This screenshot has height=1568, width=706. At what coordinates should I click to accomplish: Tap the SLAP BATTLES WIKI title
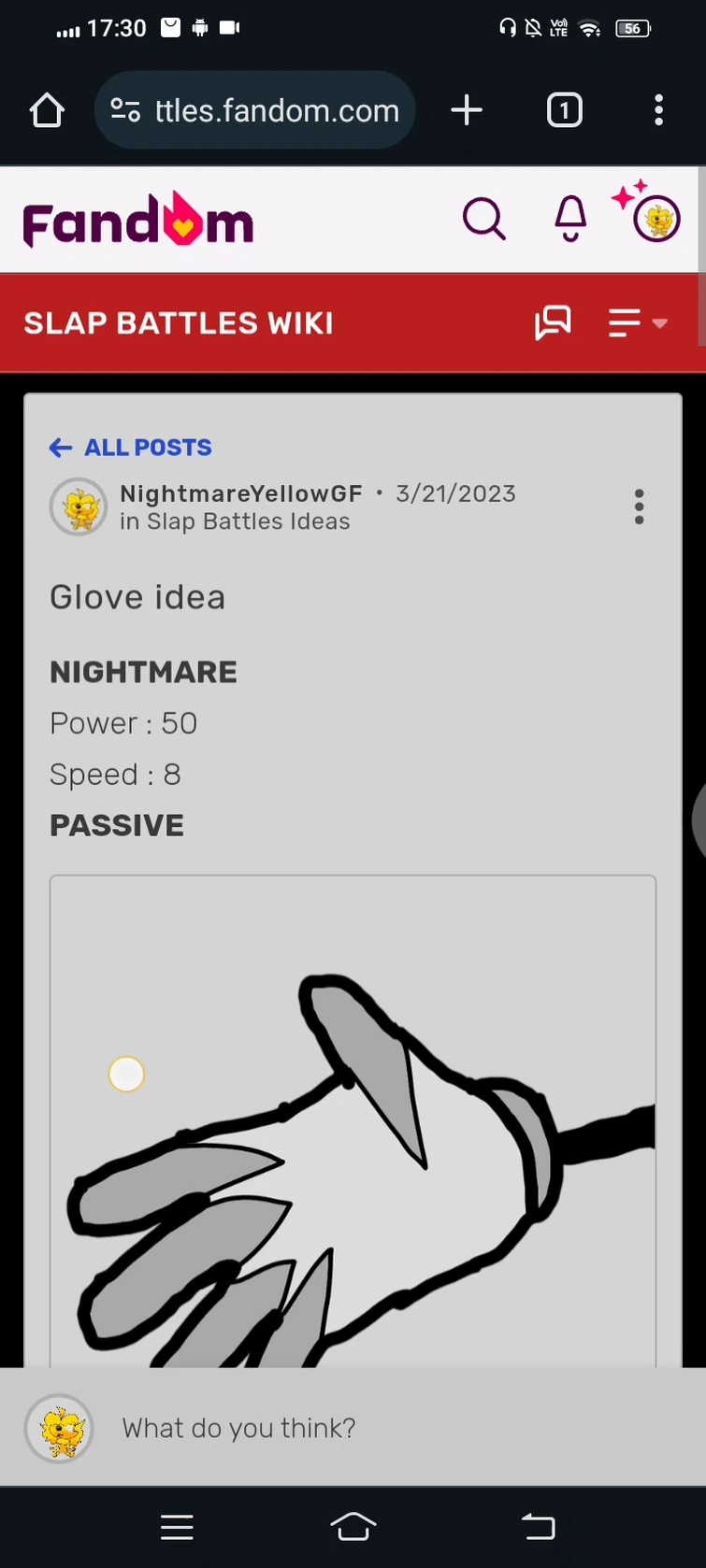(178, 322)
